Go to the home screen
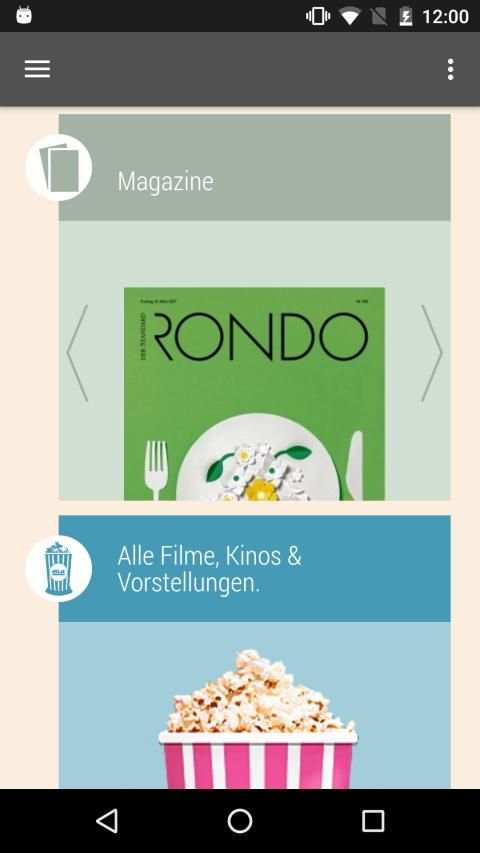The height and width of the screenshot is (853, 480). 240,820
